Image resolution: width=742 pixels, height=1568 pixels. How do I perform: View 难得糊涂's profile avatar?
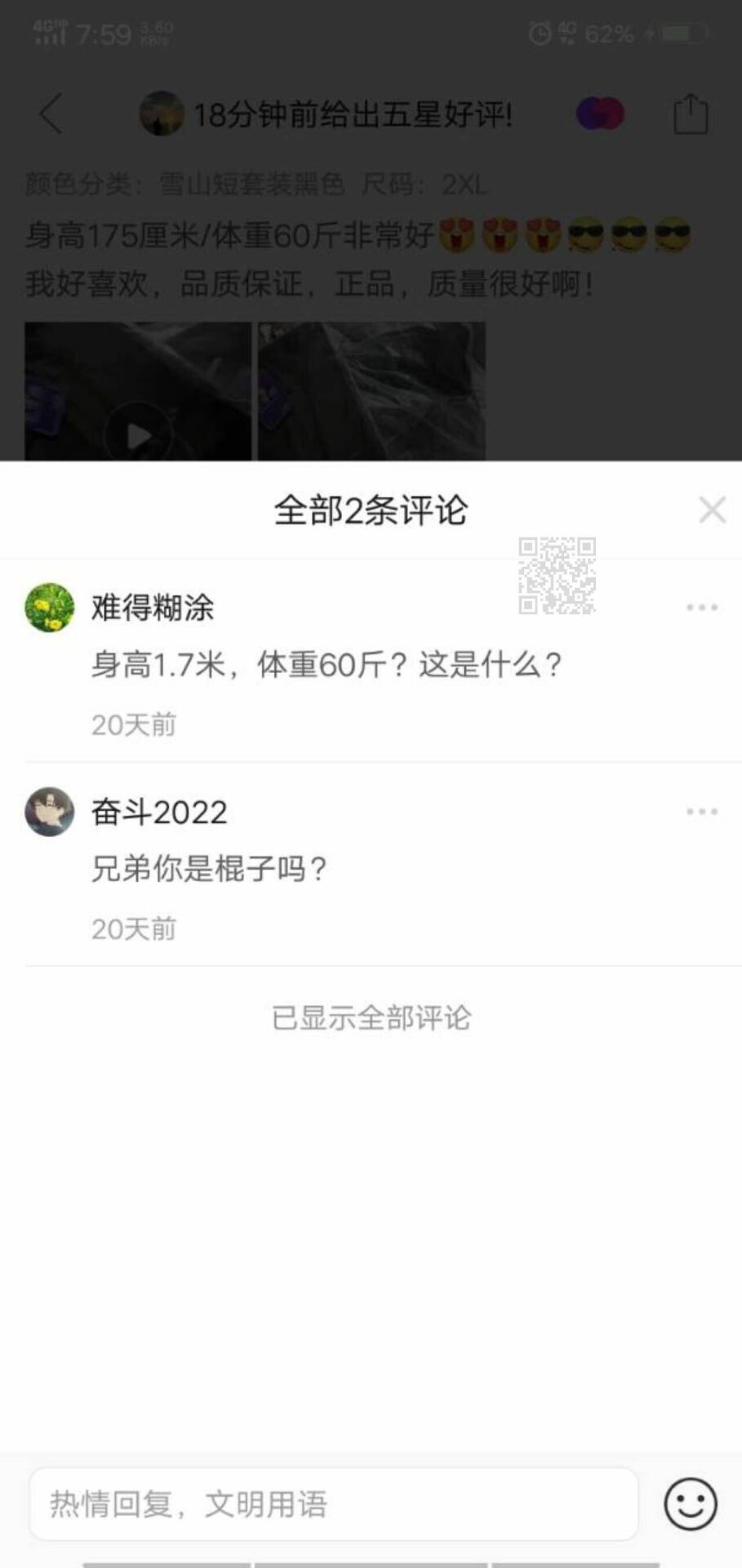50,608
